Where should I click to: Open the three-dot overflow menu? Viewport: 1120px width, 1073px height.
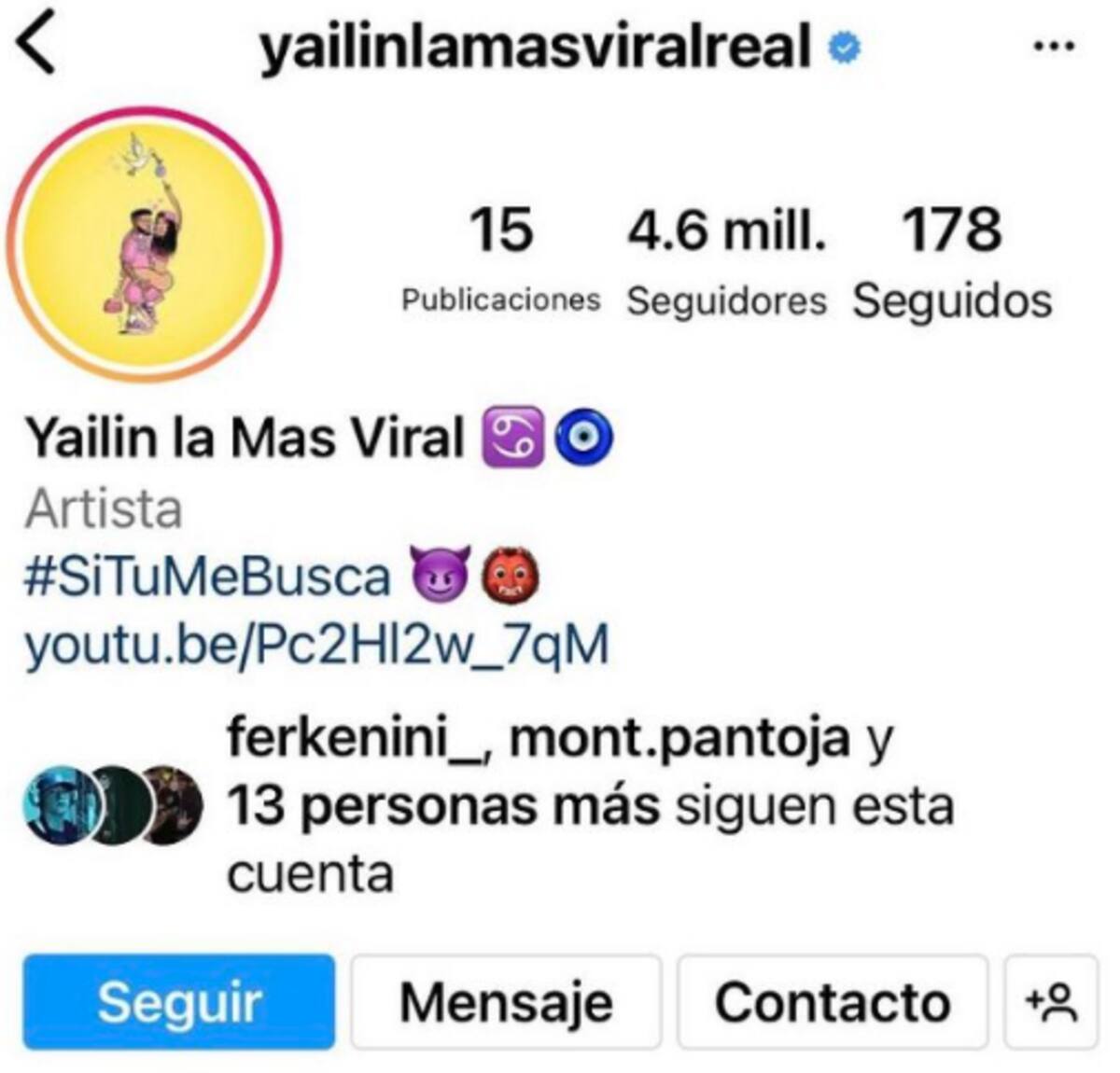coord(1054,47)
